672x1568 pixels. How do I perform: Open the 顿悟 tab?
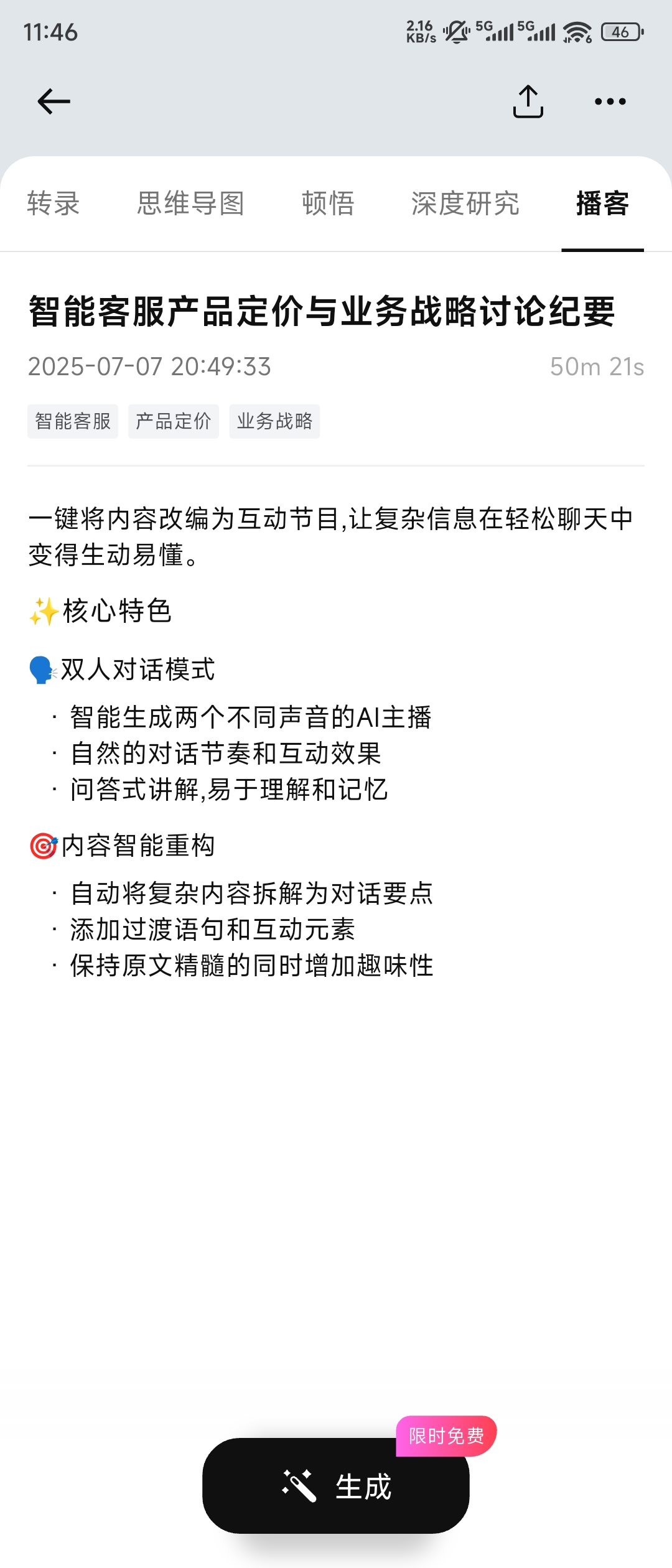point(328,203)
